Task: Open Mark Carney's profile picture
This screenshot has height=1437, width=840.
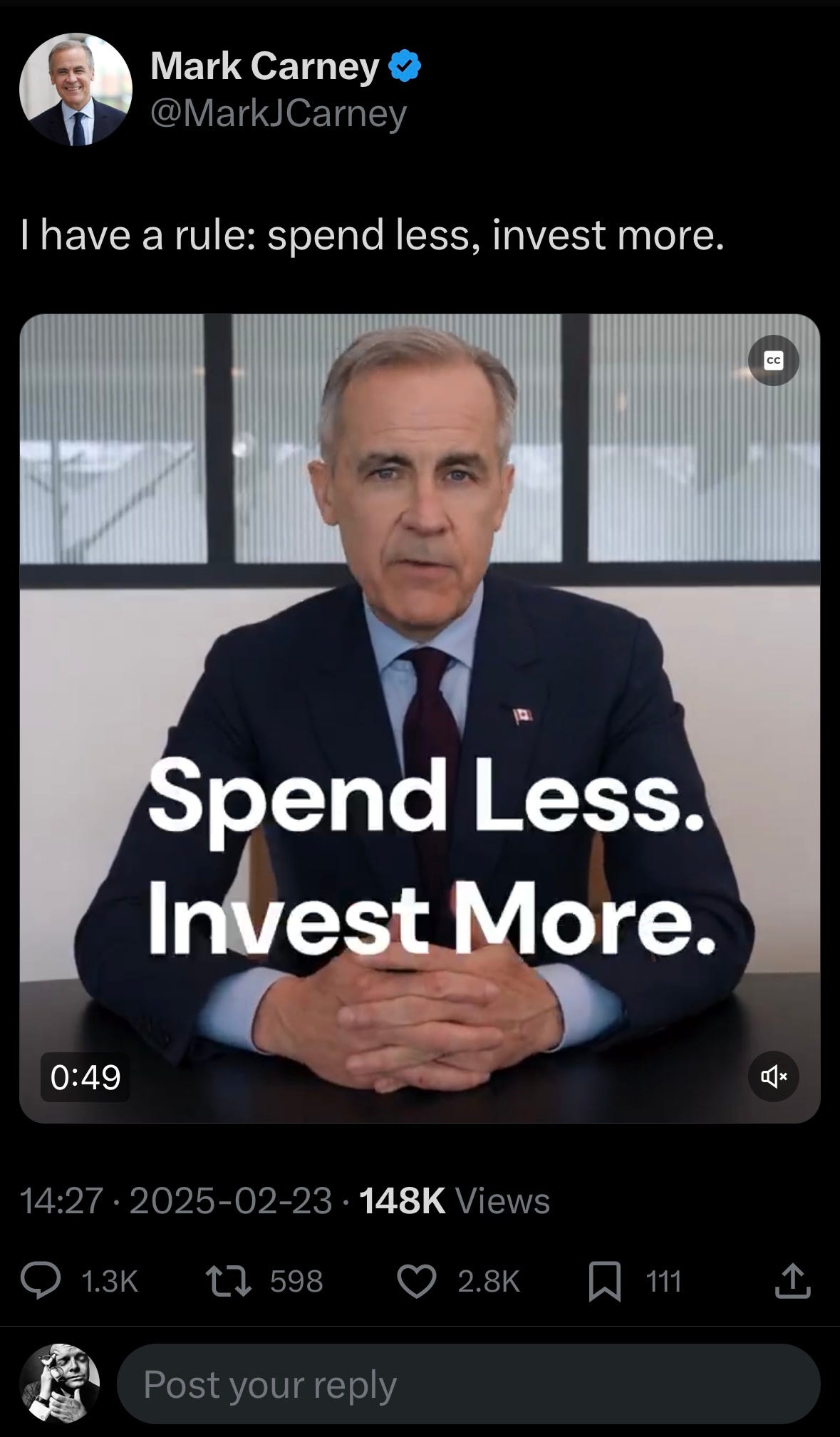Action: (x=76, y=90)
